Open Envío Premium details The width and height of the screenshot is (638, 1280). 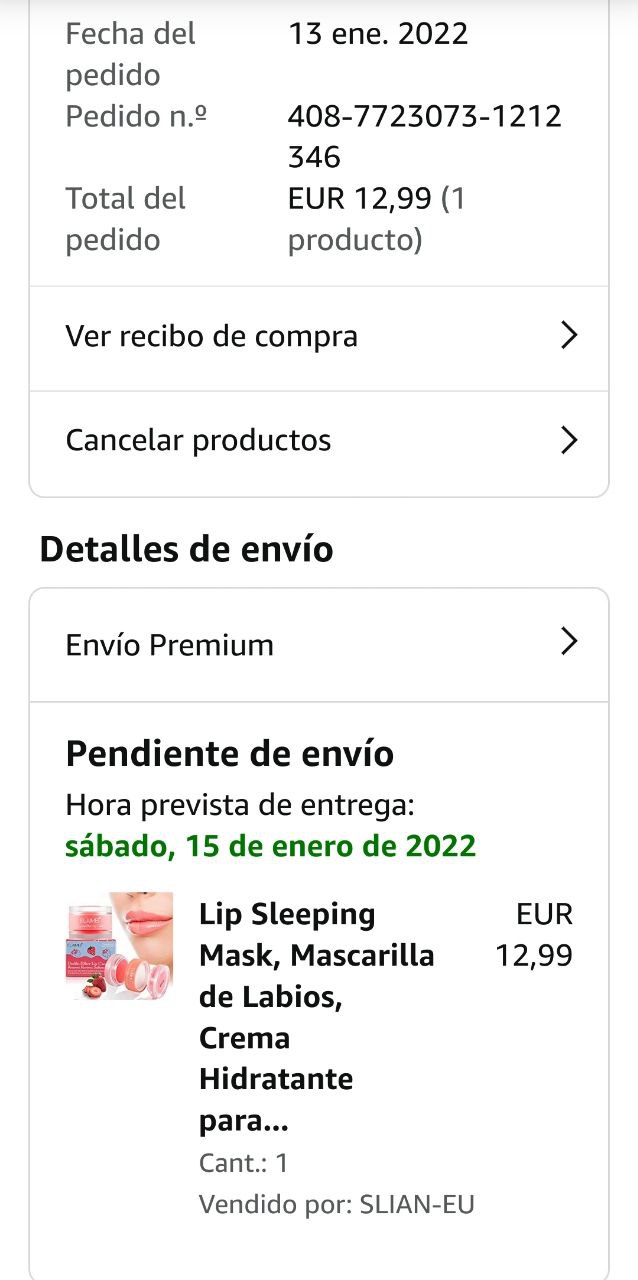(x=318, y=645)
